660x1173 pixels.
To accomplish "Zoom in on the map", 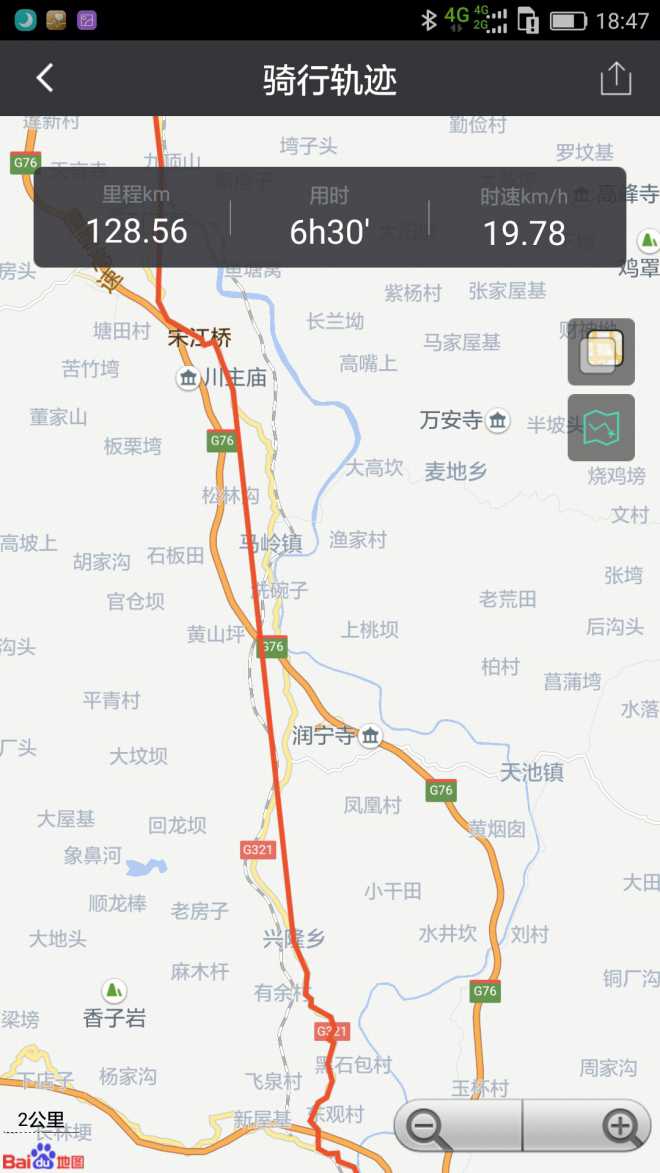I will click(x=592, y=1127).
